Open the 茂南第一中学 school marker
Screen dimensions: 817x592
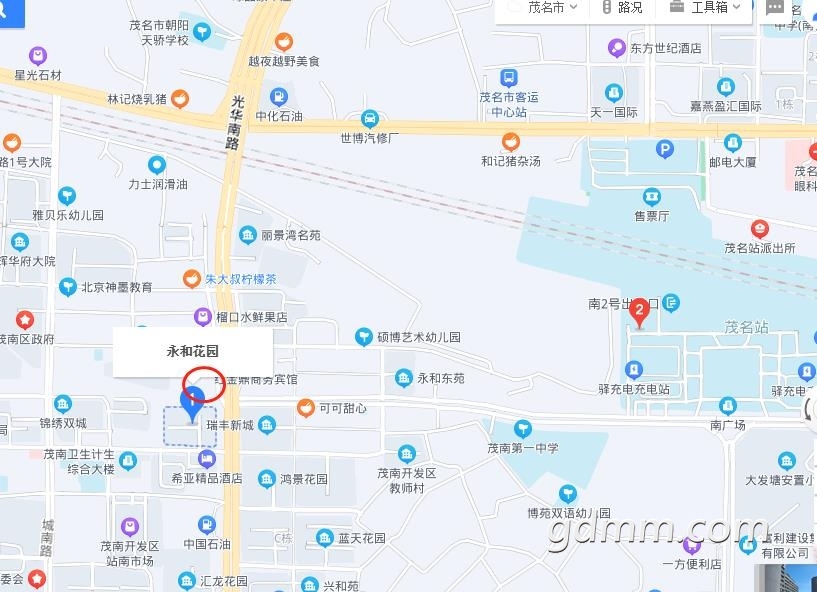[x=497, y=428]
